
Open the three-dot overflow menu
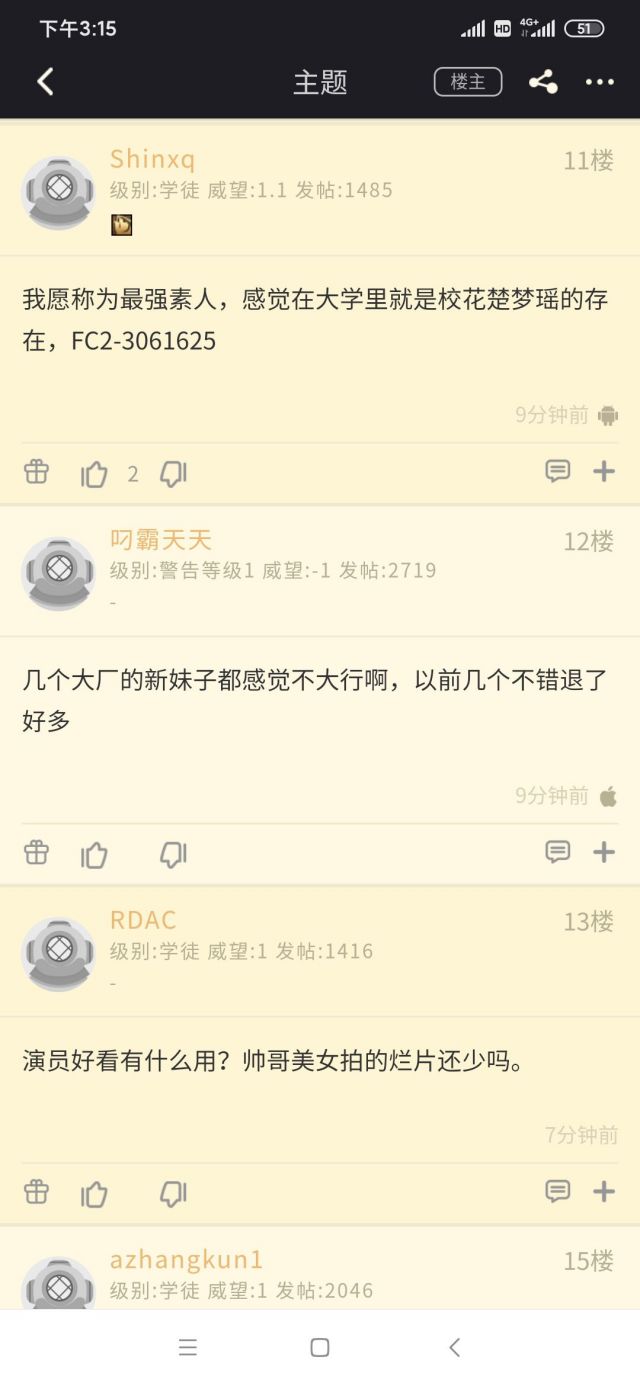pos(599,82)
